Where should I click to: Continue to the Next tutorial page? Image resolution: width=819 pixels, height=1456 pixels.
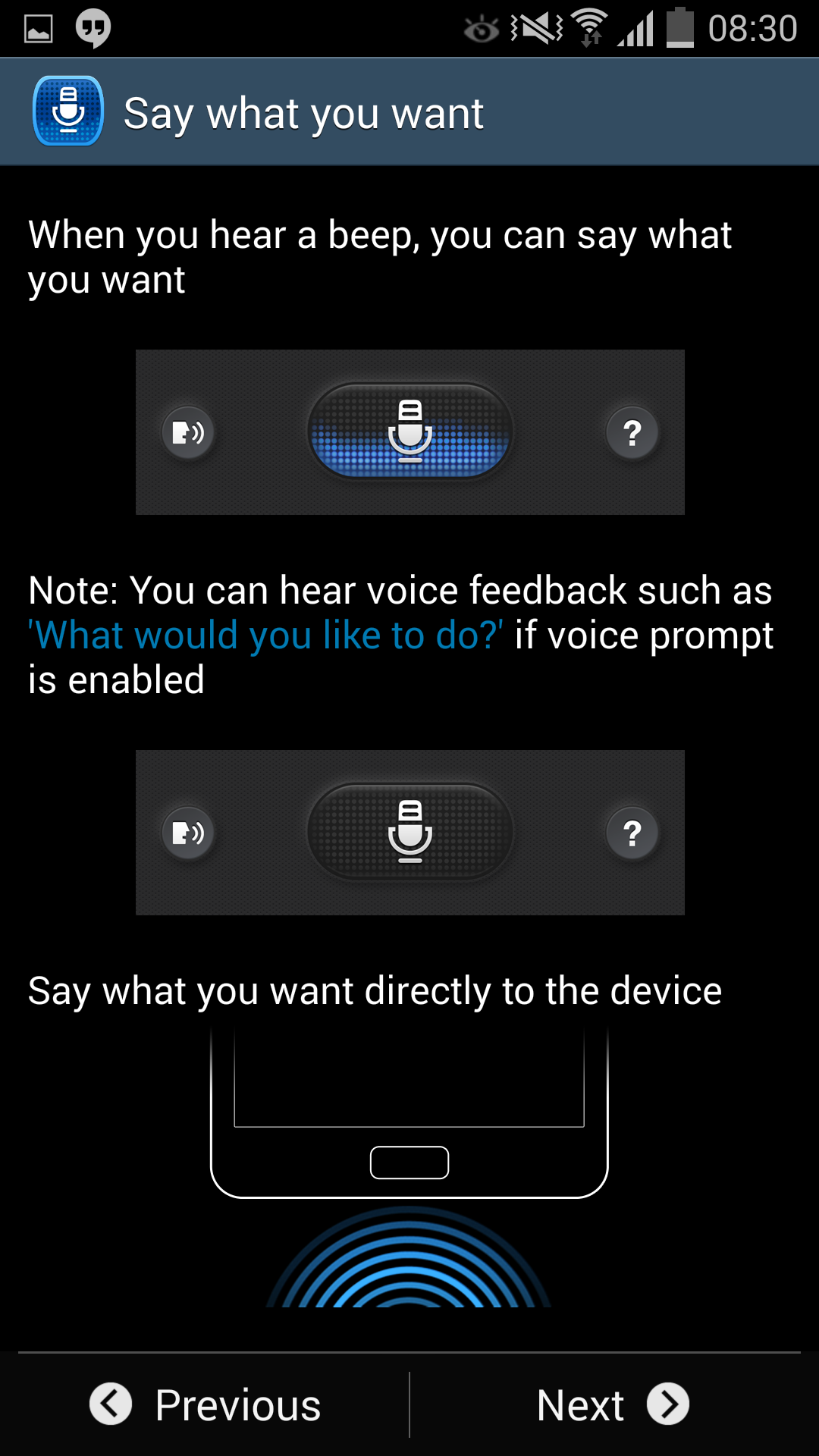613,1404
